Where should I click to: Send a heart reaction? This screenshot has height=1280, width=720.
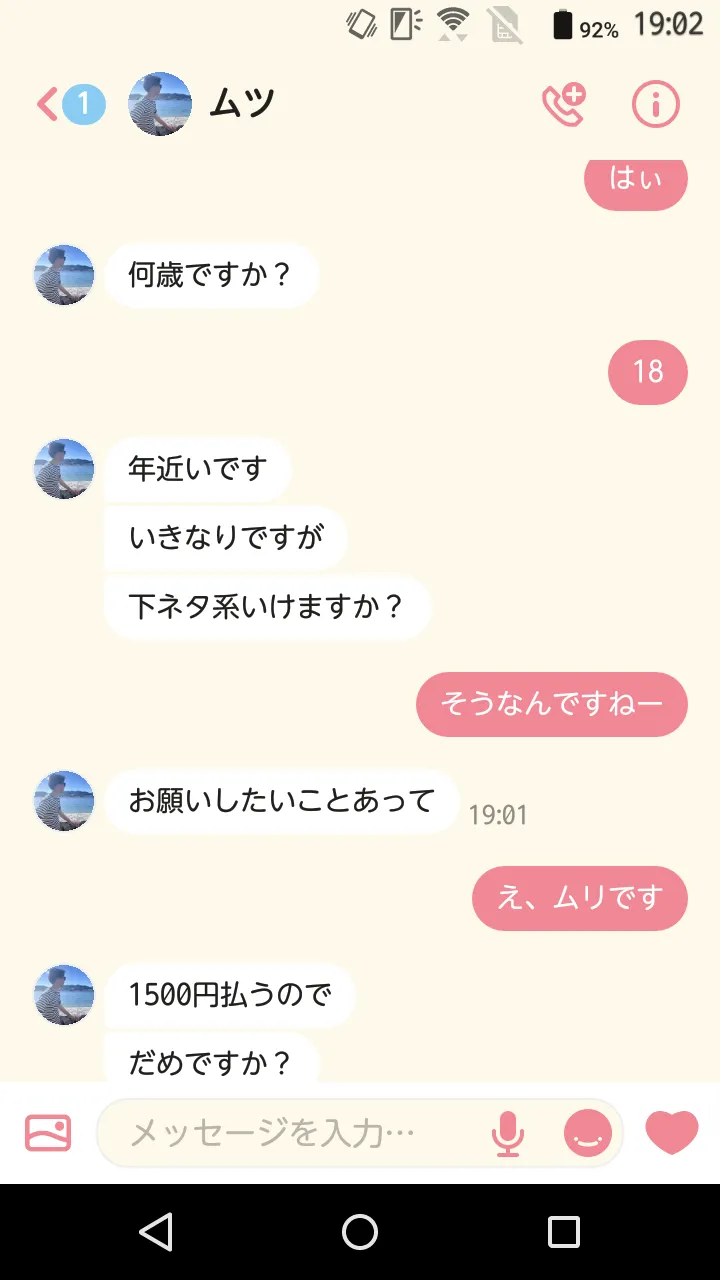pyautogui.click(x=672, y=1133)
